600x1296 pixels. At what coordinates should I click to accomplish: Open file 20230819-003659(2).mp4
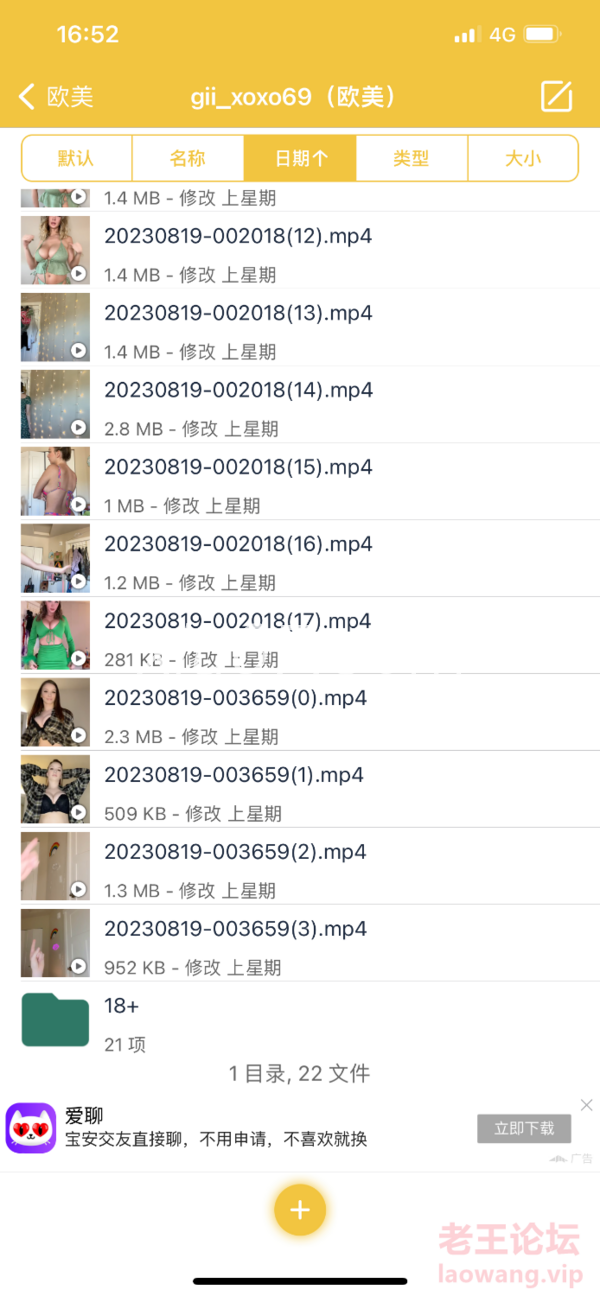[235, 853]
